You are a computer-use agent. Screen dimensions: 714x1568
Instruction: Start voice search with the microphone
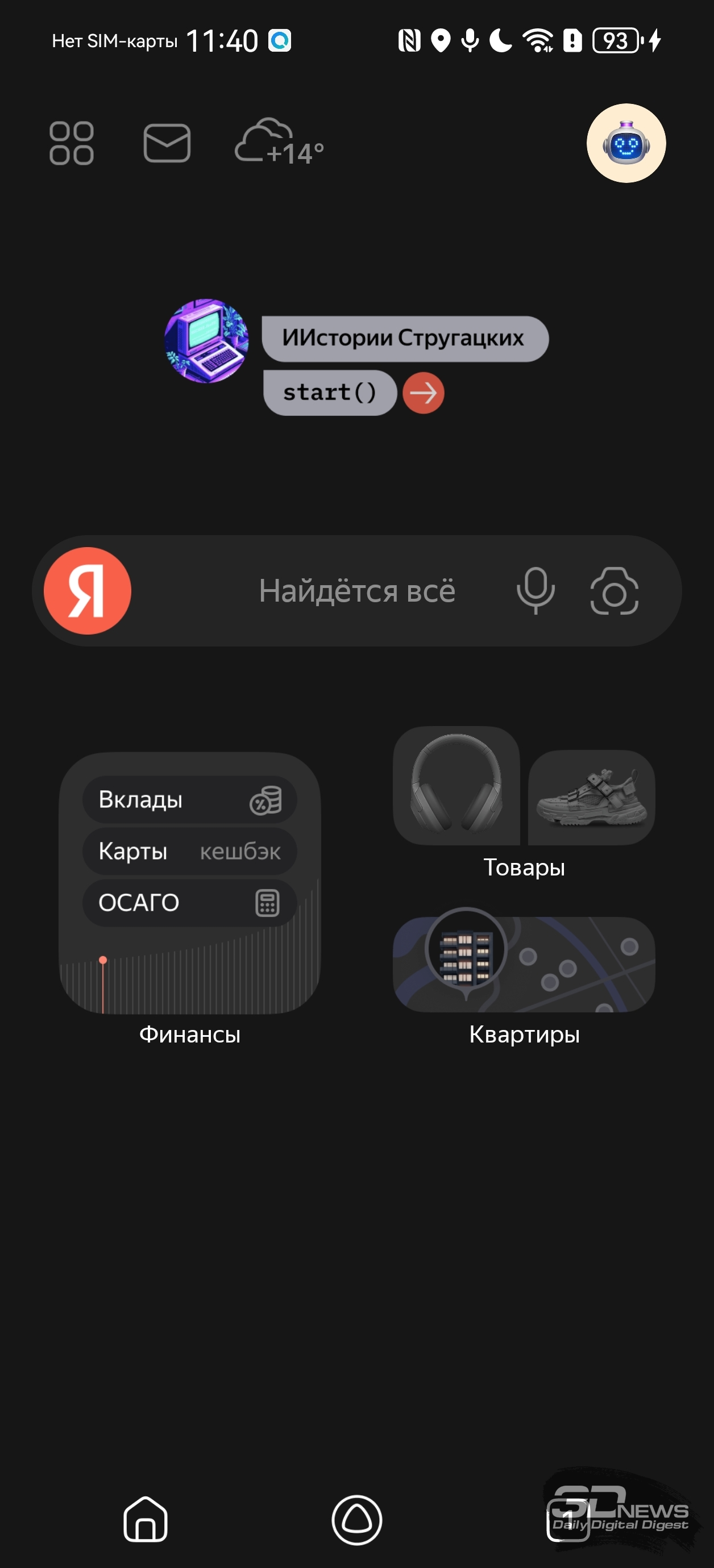coord(535,590)
